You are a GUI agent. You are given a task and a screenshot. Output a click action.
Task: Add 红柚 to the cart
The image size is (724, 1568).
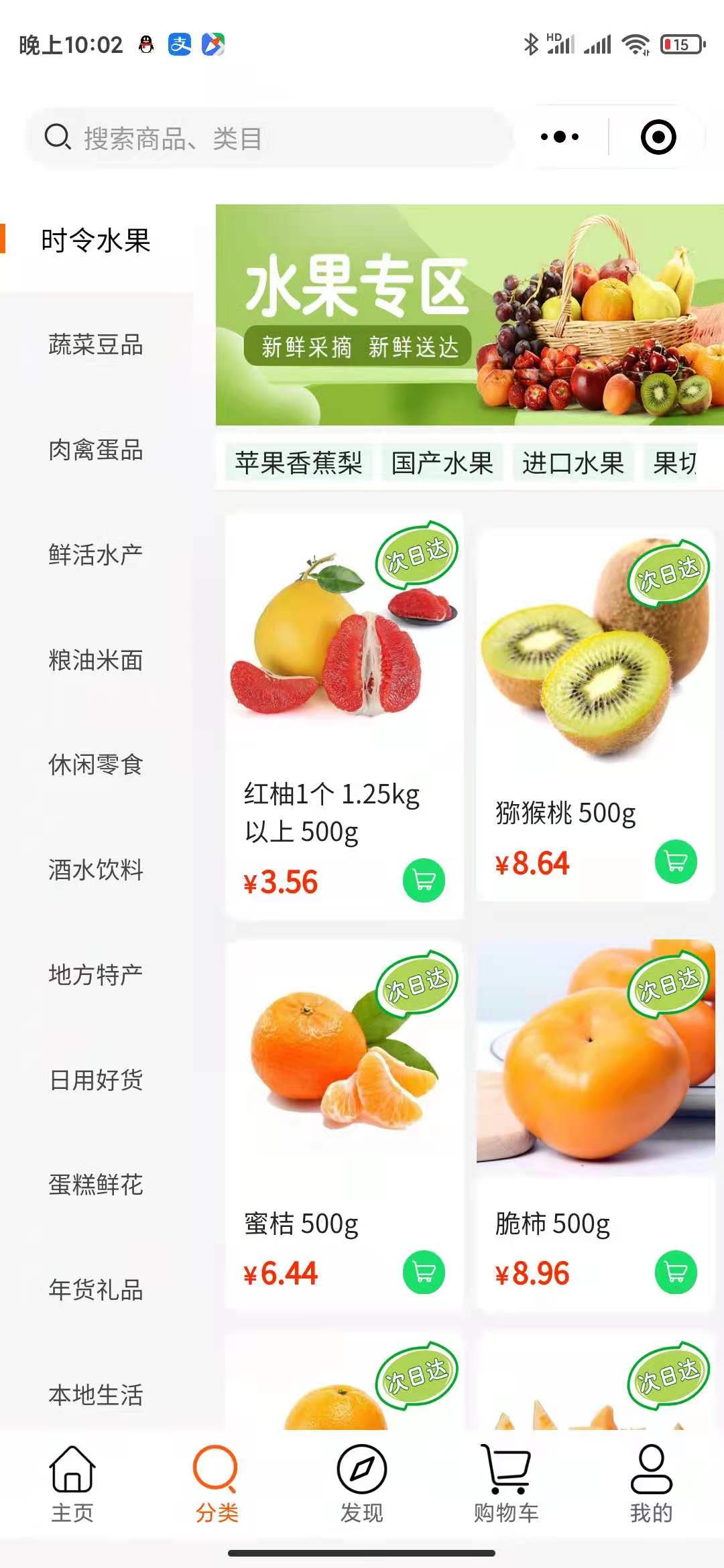tap(424, 880)
